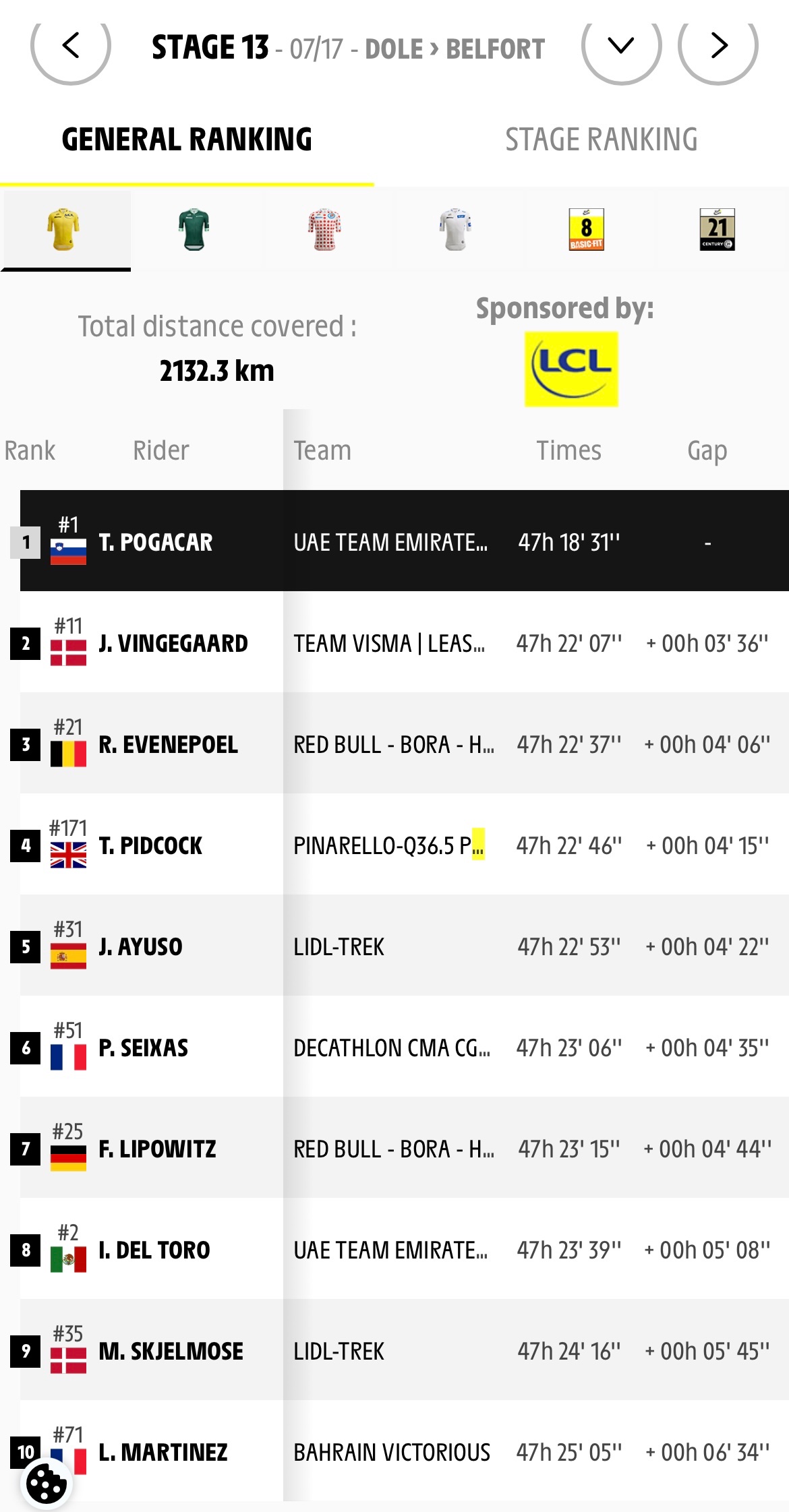View J. Ayuso's rider details

pos(405,945)
